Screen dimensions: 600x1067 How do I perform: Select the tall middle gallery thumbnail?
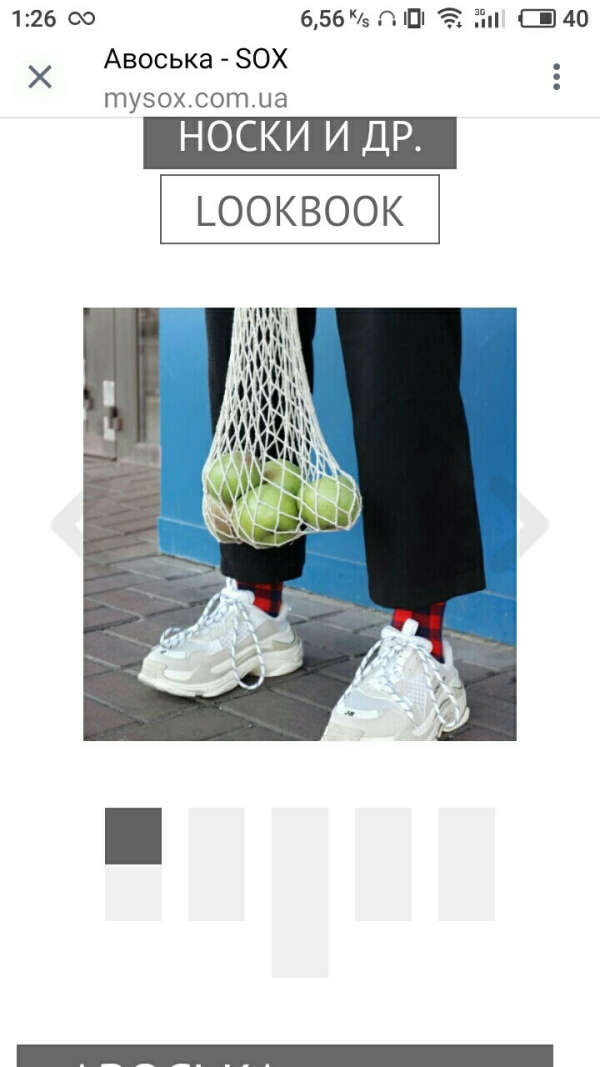click(x=300, y=892)
